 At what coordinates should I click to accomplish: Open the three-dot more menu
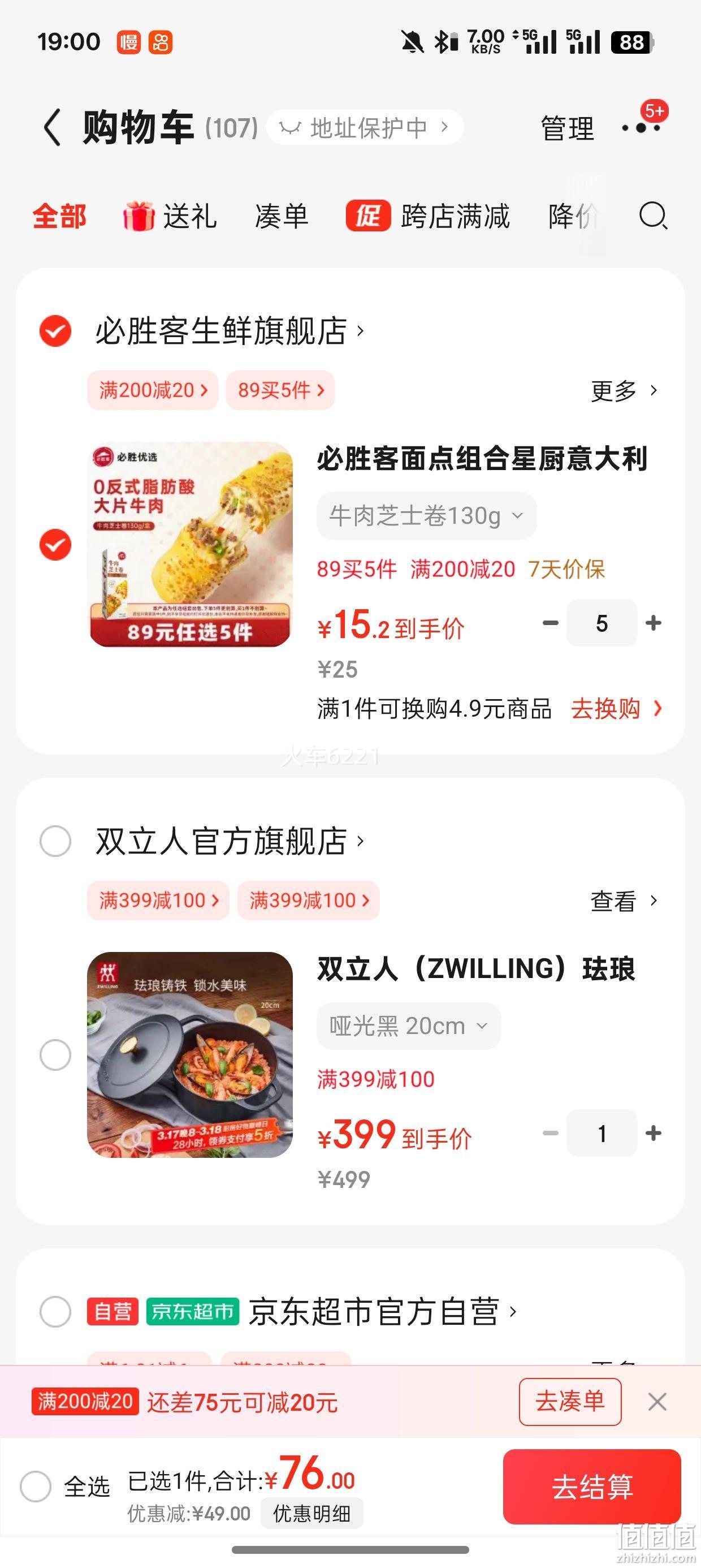coord(641,128)
